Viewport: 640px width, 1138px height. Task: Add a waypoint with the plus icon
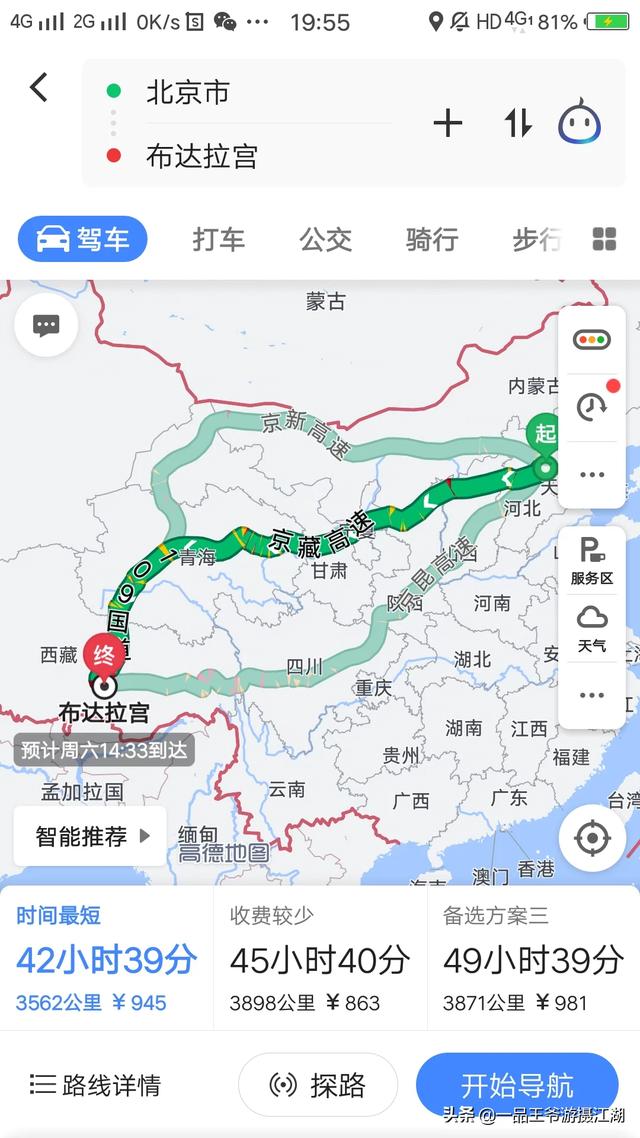coord(447,123)
